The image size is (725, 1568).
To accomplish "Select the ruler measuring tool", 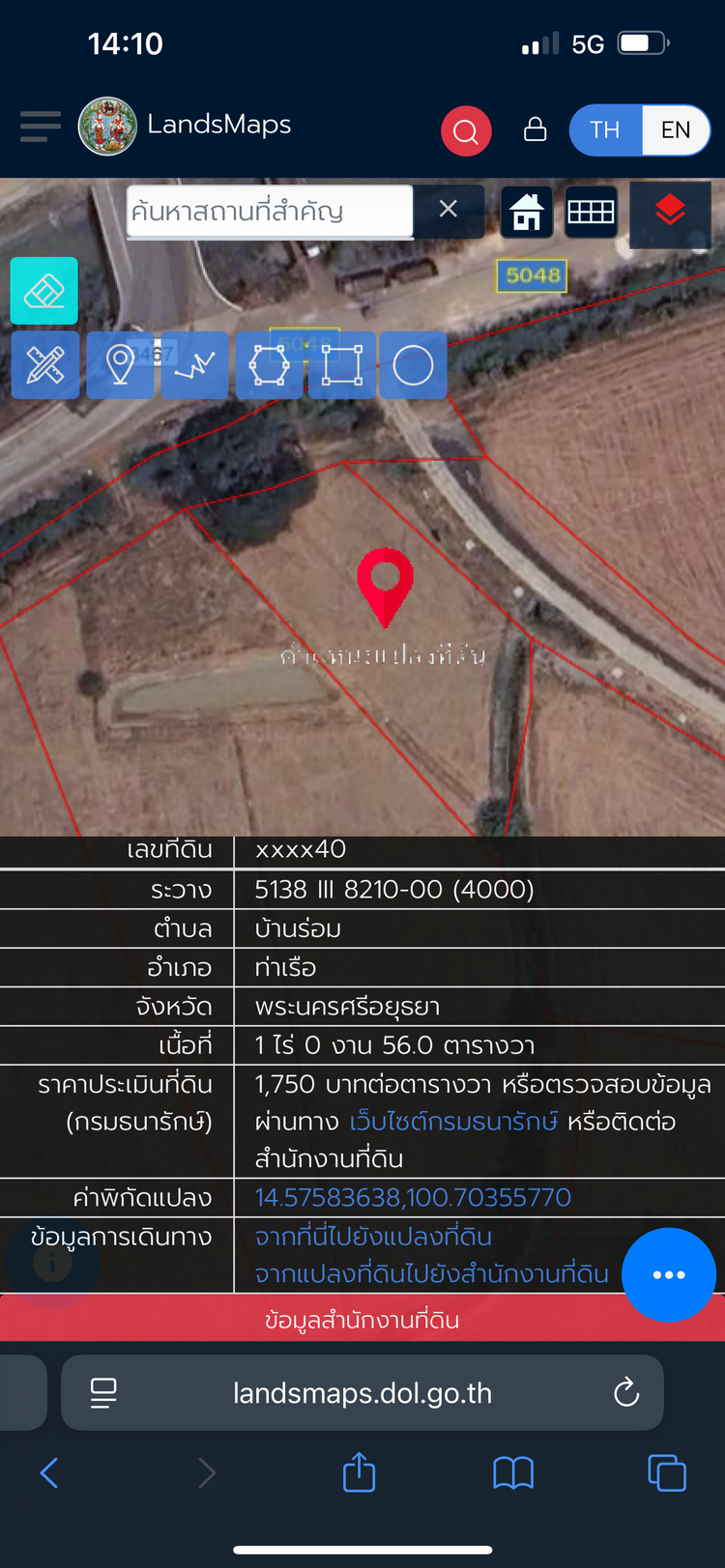I will pyautogui.click(x=45, y=365).
